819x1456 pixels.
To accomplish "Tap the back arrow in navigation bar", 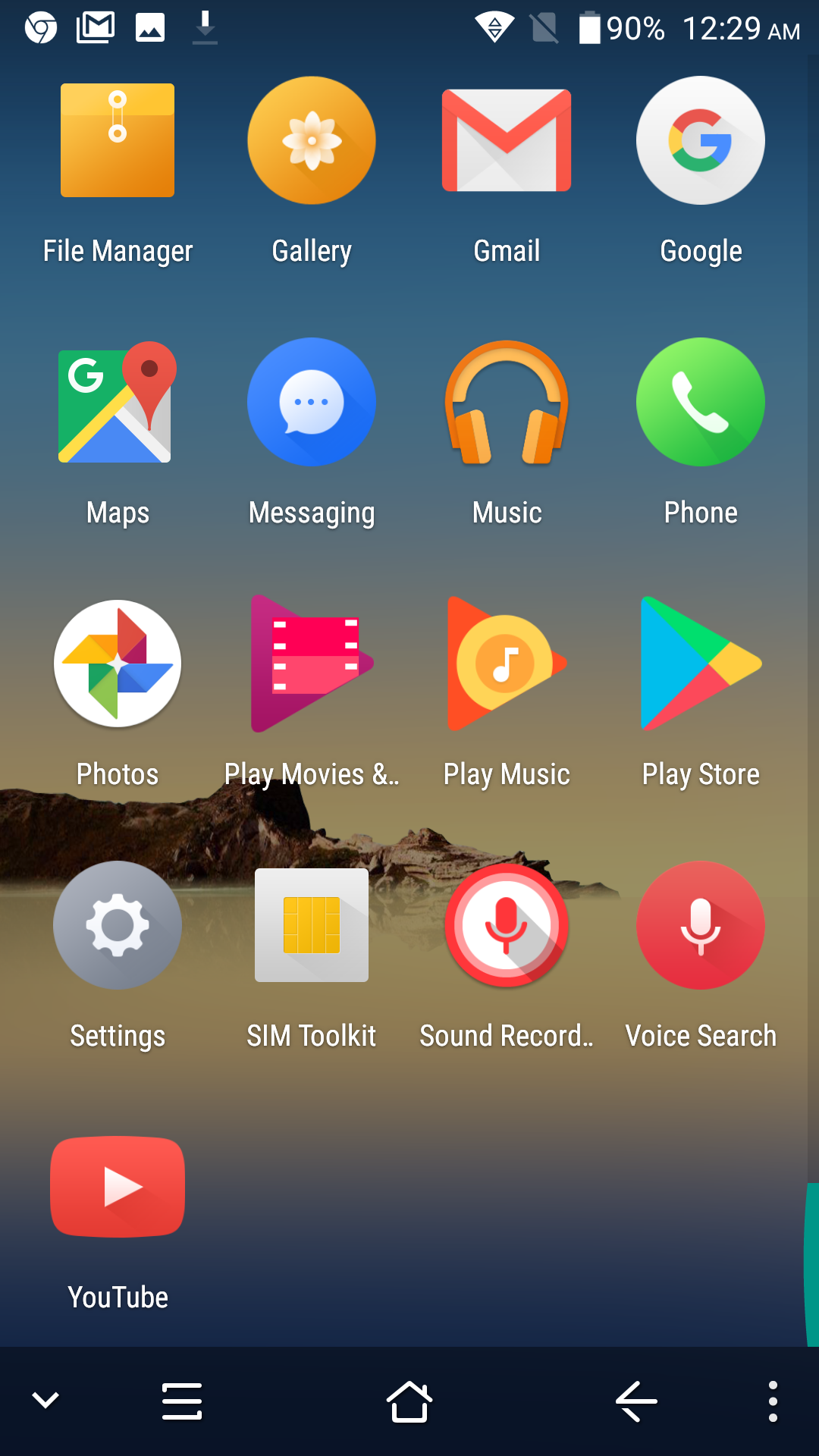I will pyautogui.click(x=636, y=1401).
